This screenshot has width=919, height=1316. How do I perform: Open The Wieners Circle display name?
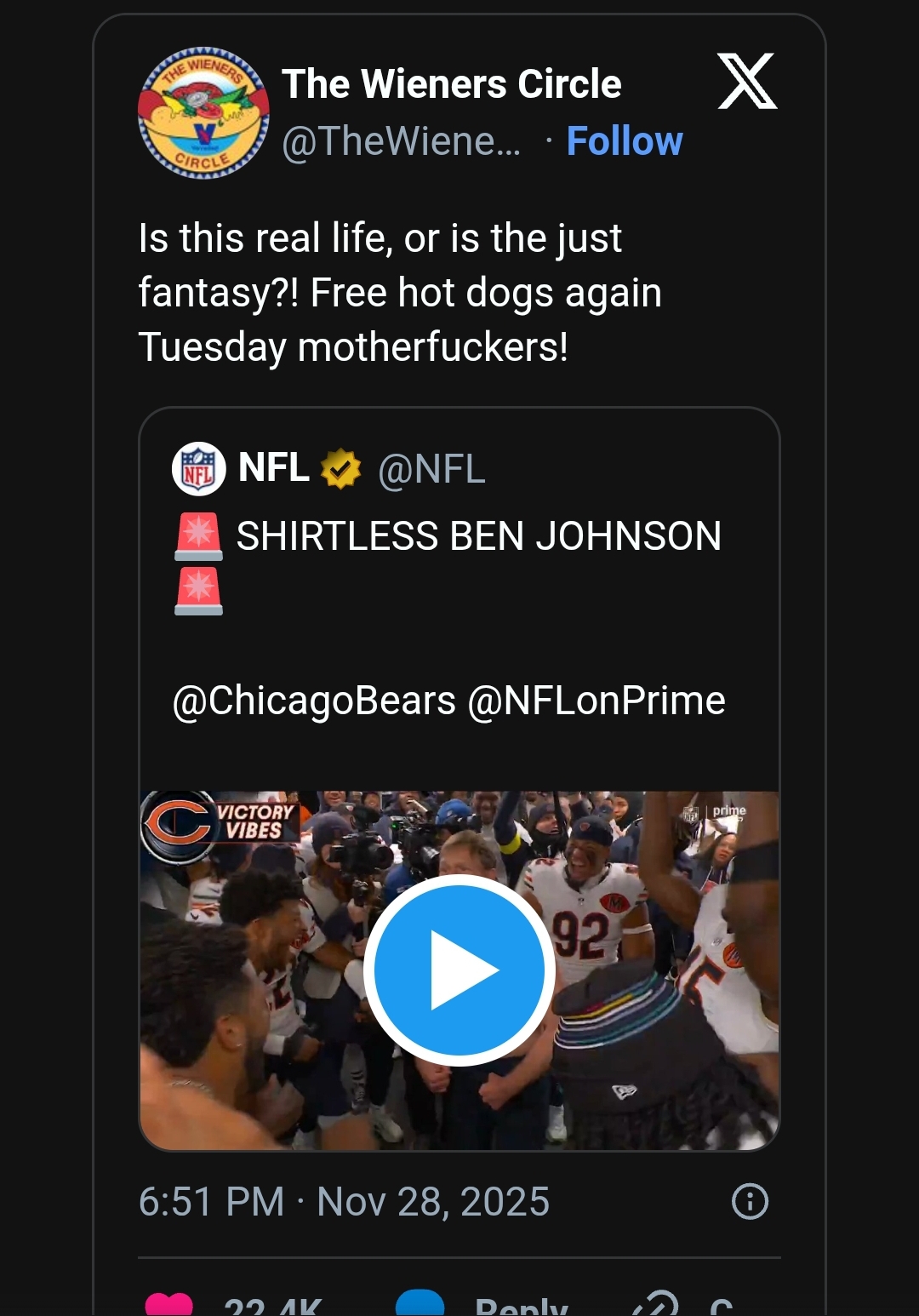[x=452, y=84]
